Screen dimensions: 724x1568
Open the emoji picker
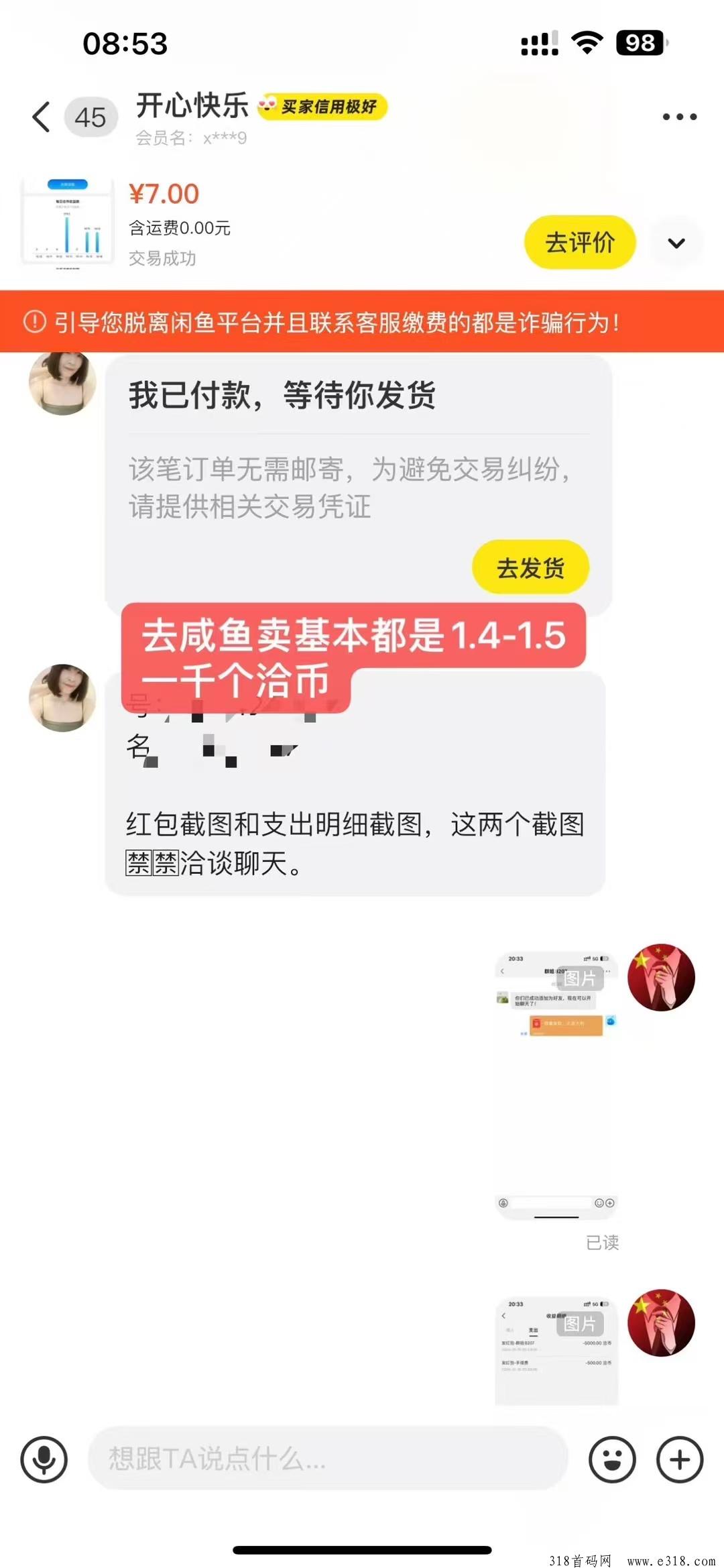[x=612, y=1459]
